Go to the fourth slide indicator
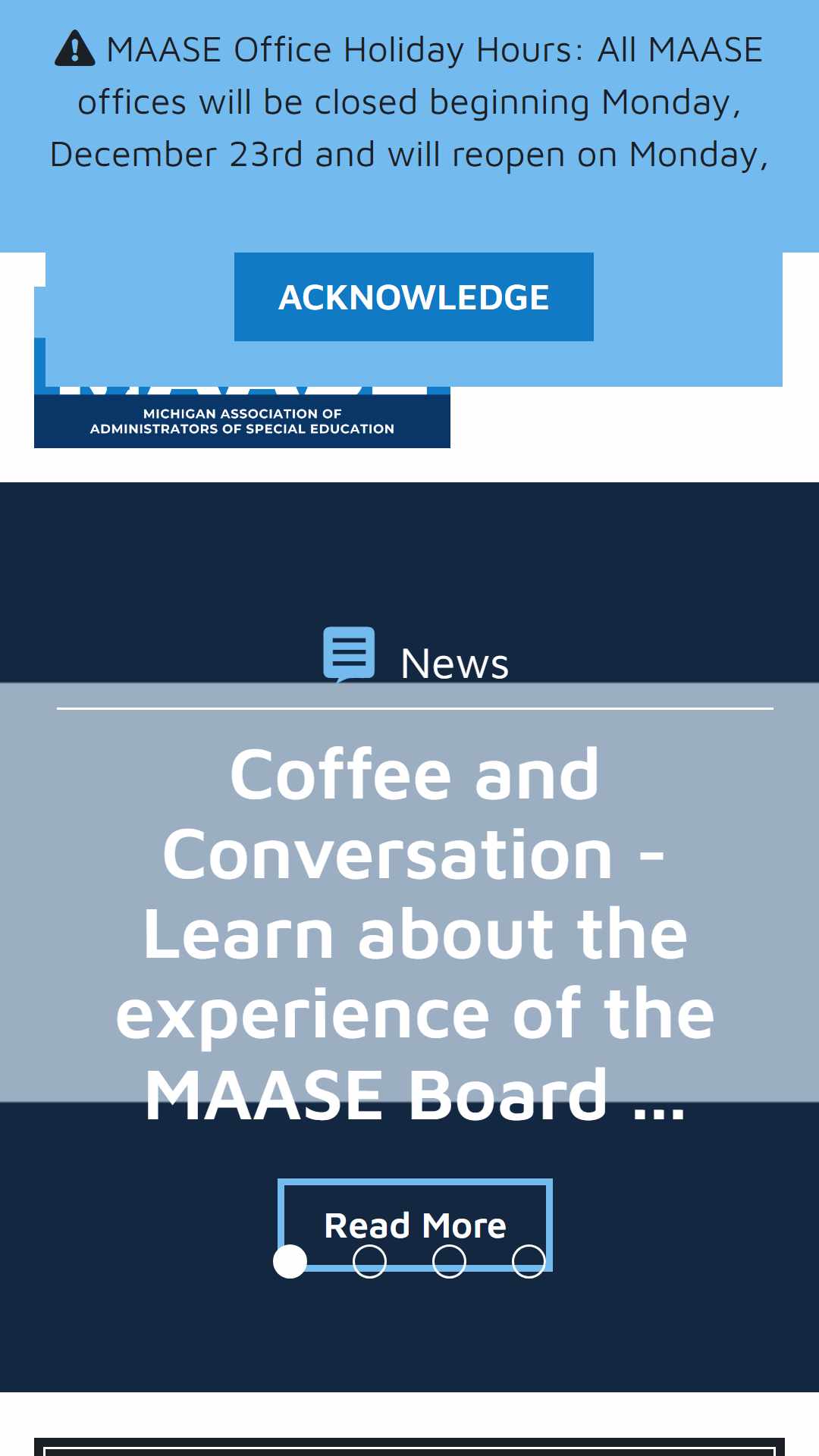The width and height of the screenshot is (819, 1456). point(529,1261)
